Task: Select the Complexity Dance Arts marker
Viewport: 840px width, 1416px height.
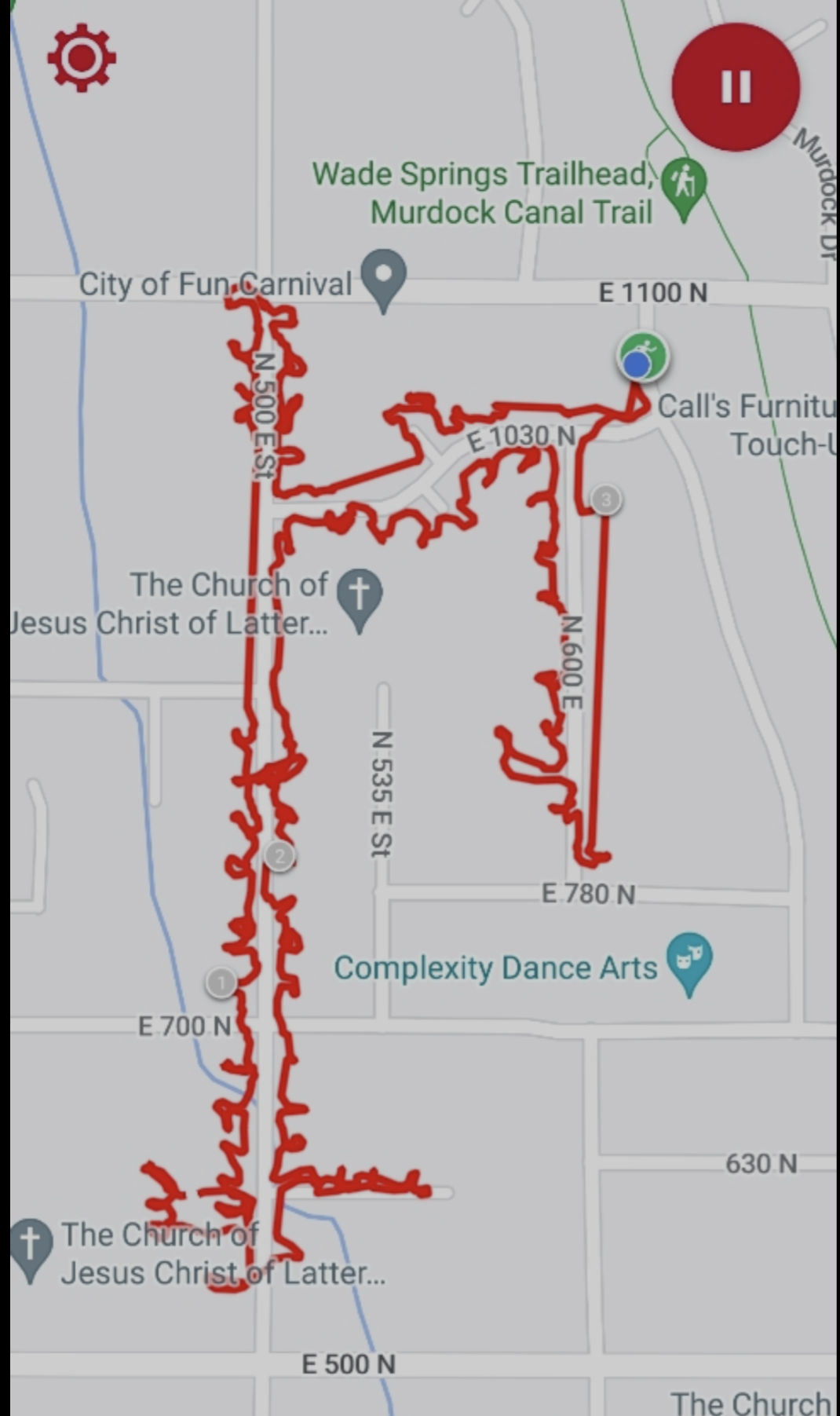Action: (688, 959)
